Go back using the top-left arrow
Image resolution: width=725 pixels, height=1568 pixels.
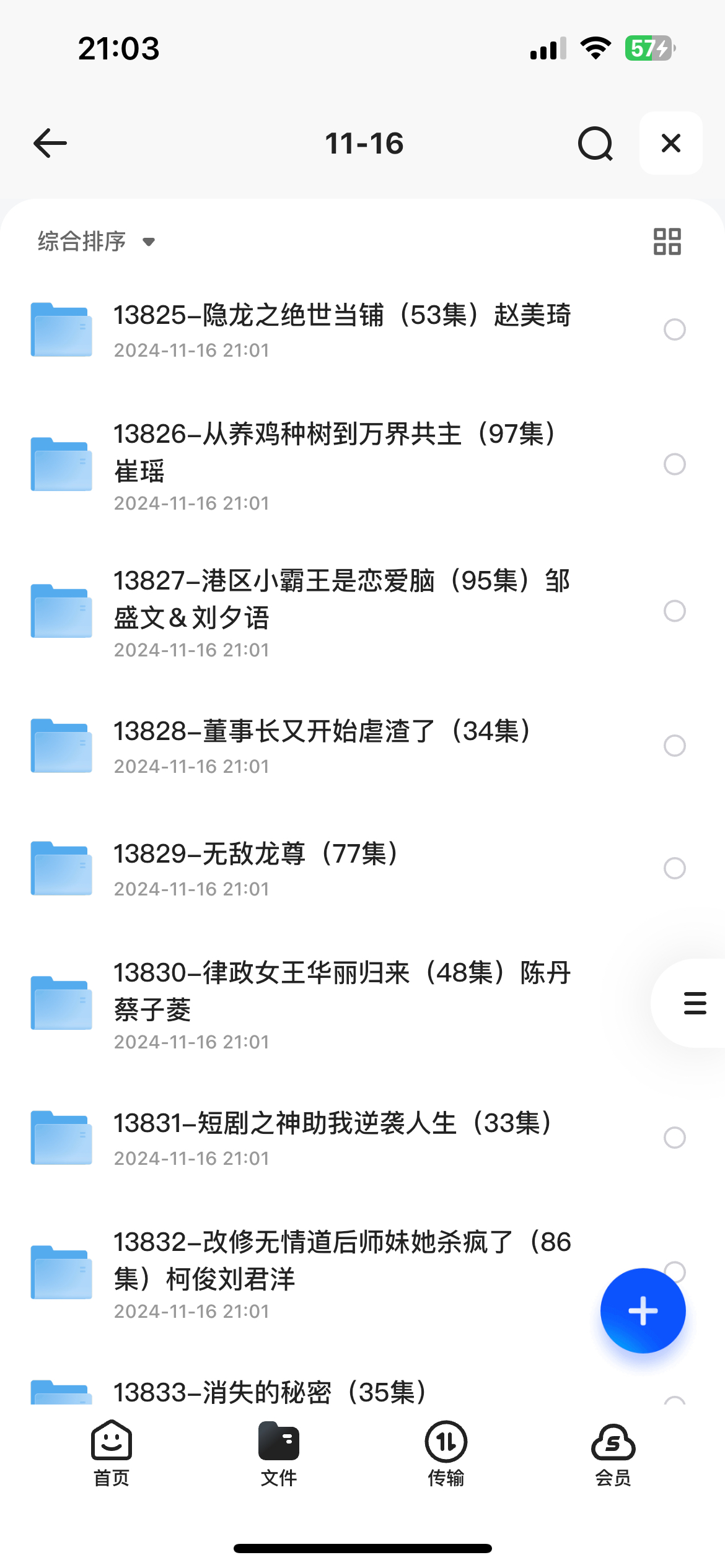(x=50, y=143)
